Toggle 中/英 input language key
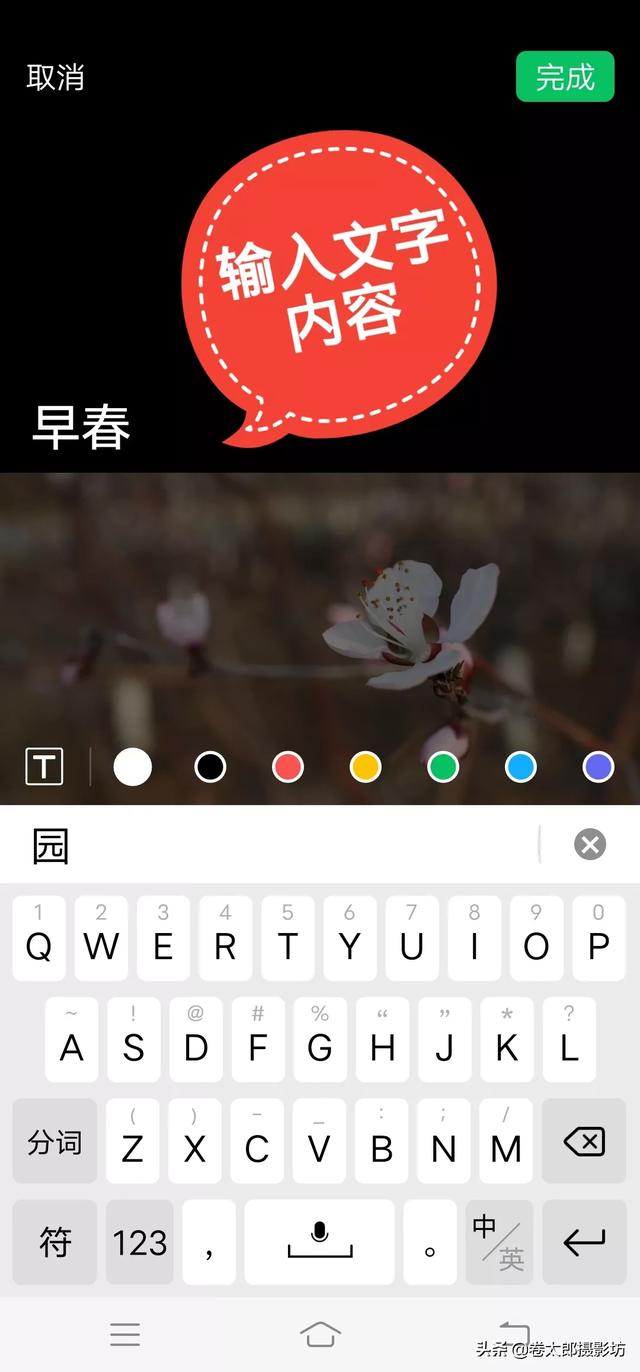Screen dimensions: 640x1372 (499, 1243)
